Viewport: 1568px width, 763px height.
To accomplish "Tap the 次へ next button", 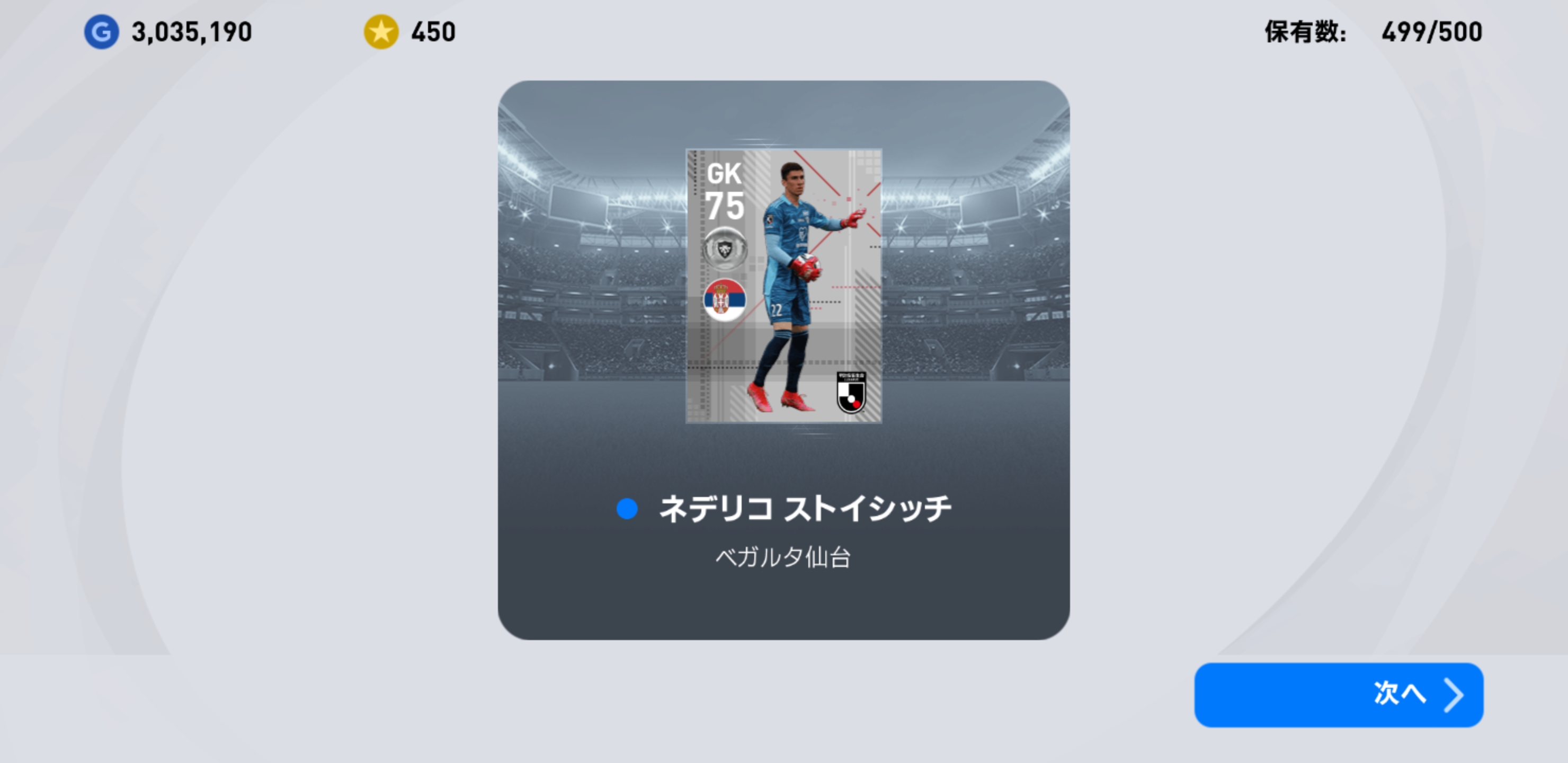I will tap(1338, 694).
